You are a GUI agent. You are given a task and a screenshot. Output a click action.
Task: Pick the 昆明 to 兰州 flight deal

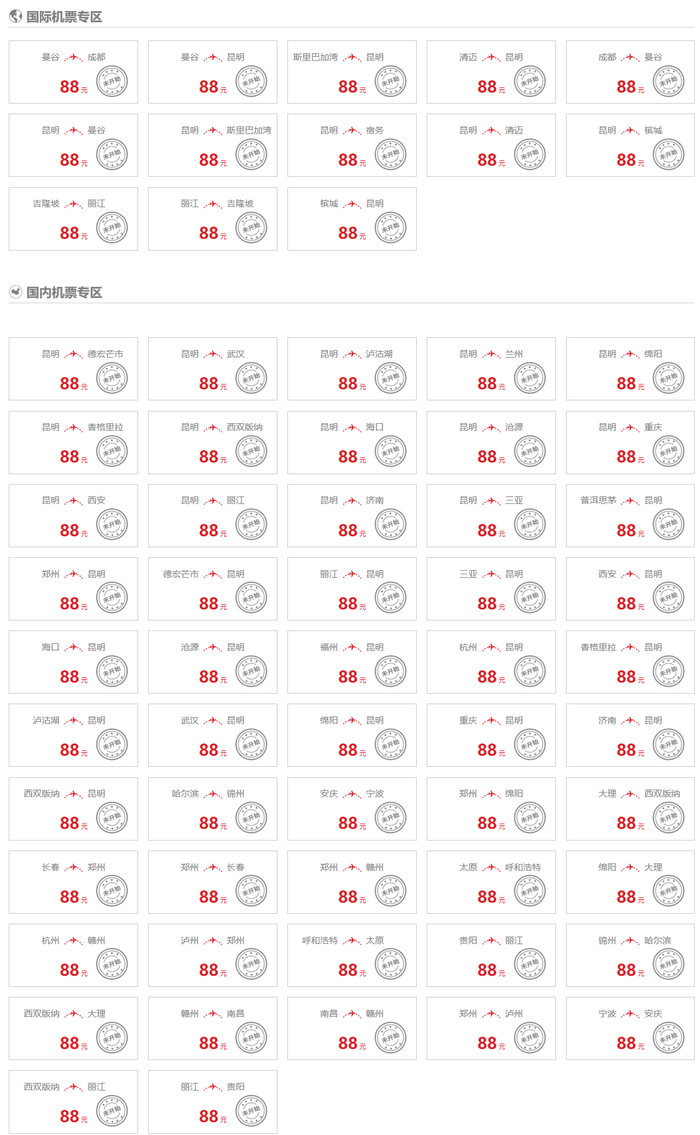491,369
